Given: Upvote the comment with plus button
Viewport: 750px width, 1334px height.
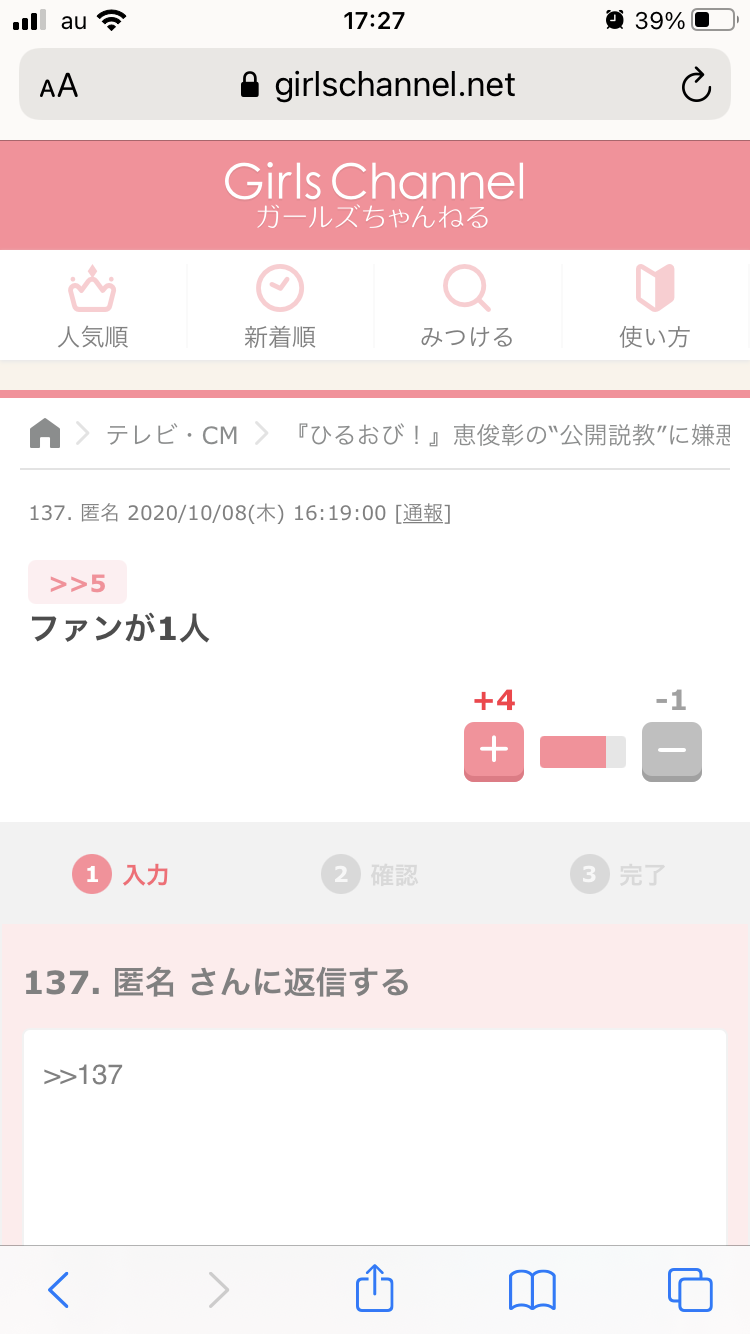Looking at the screenshot, I should point(494,751).
